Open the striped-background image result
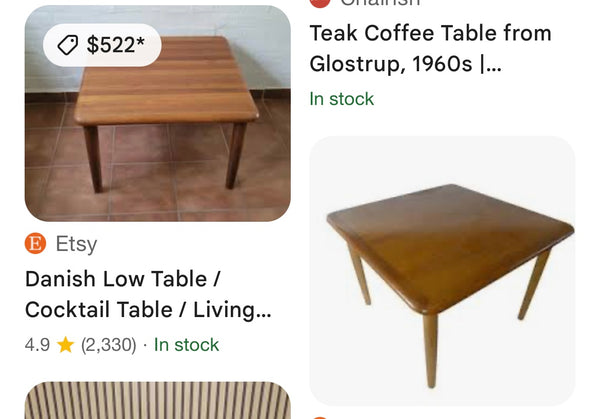This screenshot has width=600, height=419. click(x=157, y=401)
